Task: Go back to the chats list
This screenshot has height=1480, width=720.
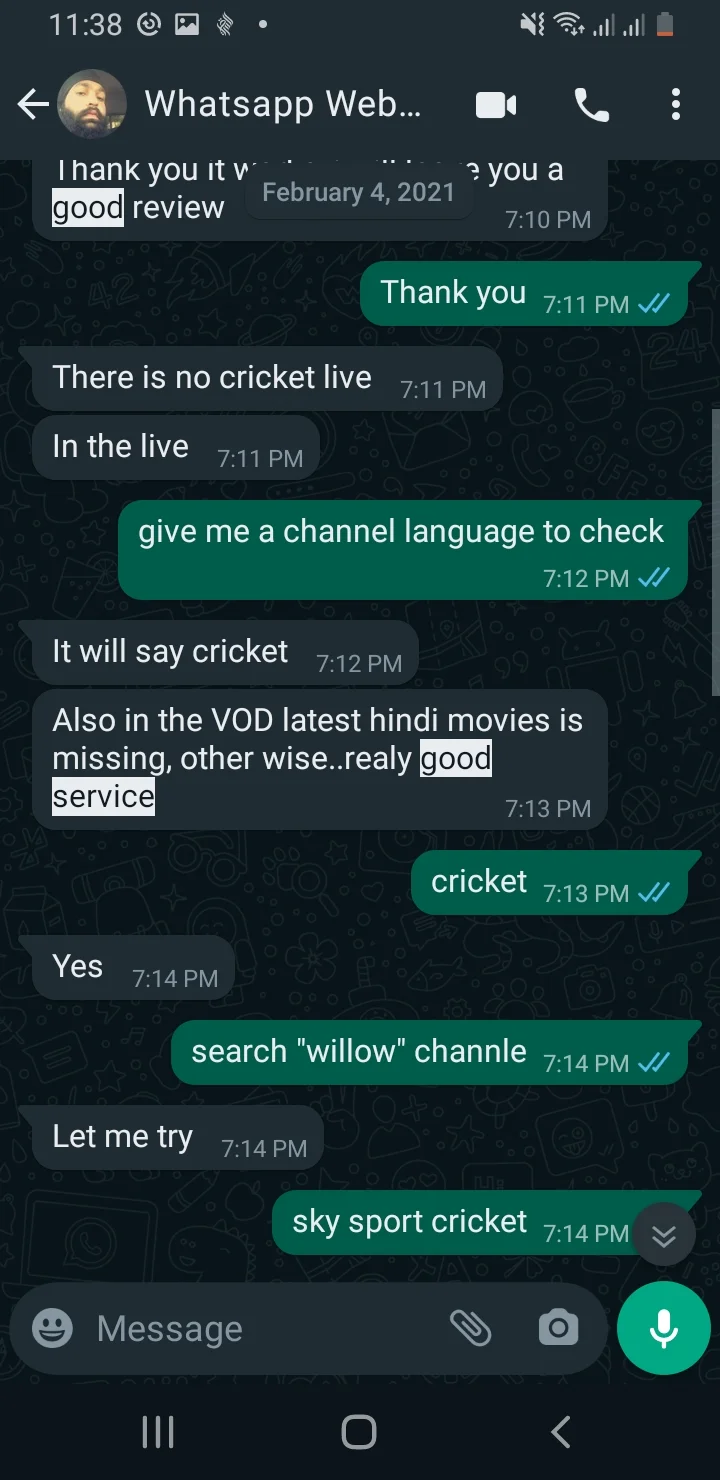Action: click(x=32, y=104)
